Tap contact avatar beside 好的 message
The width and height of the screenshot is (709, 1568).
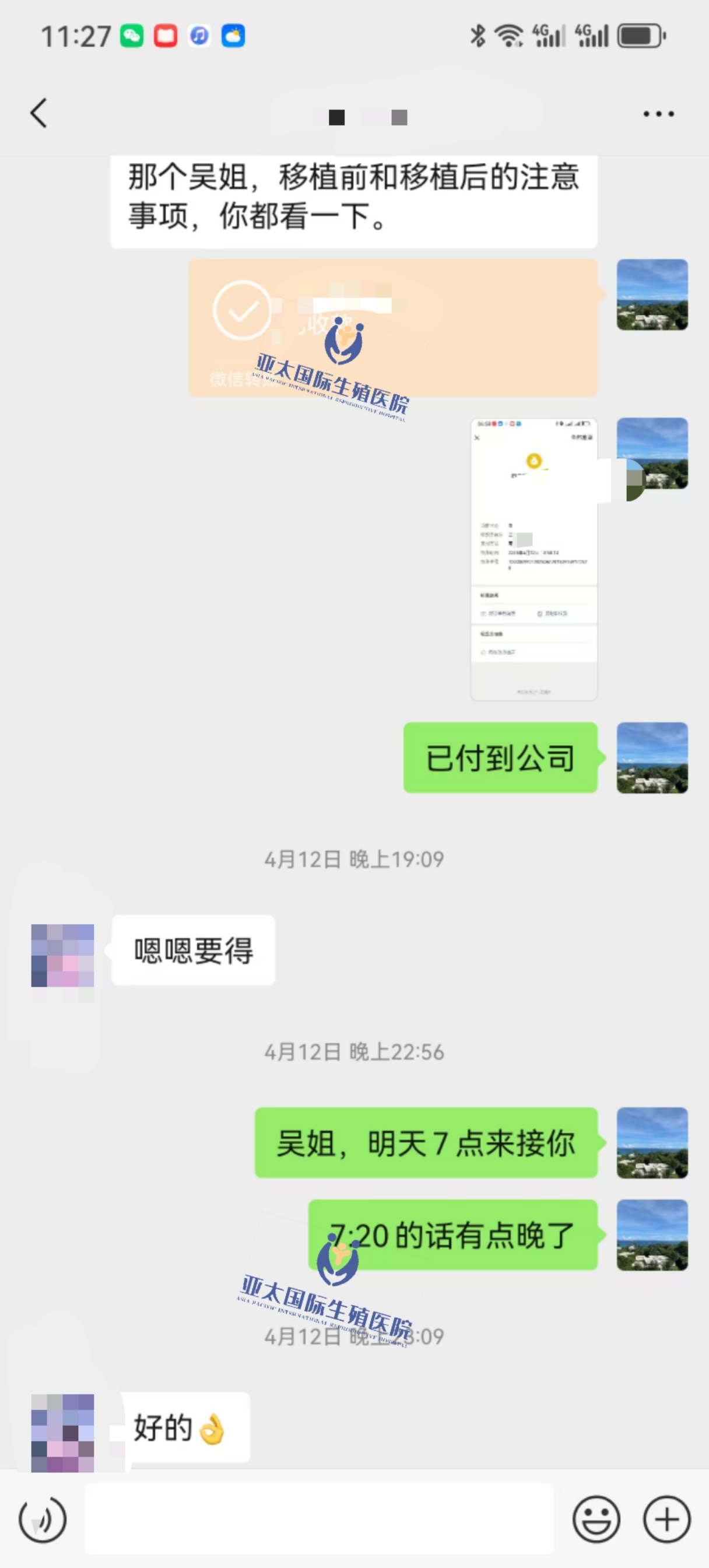click(63, 1433)
